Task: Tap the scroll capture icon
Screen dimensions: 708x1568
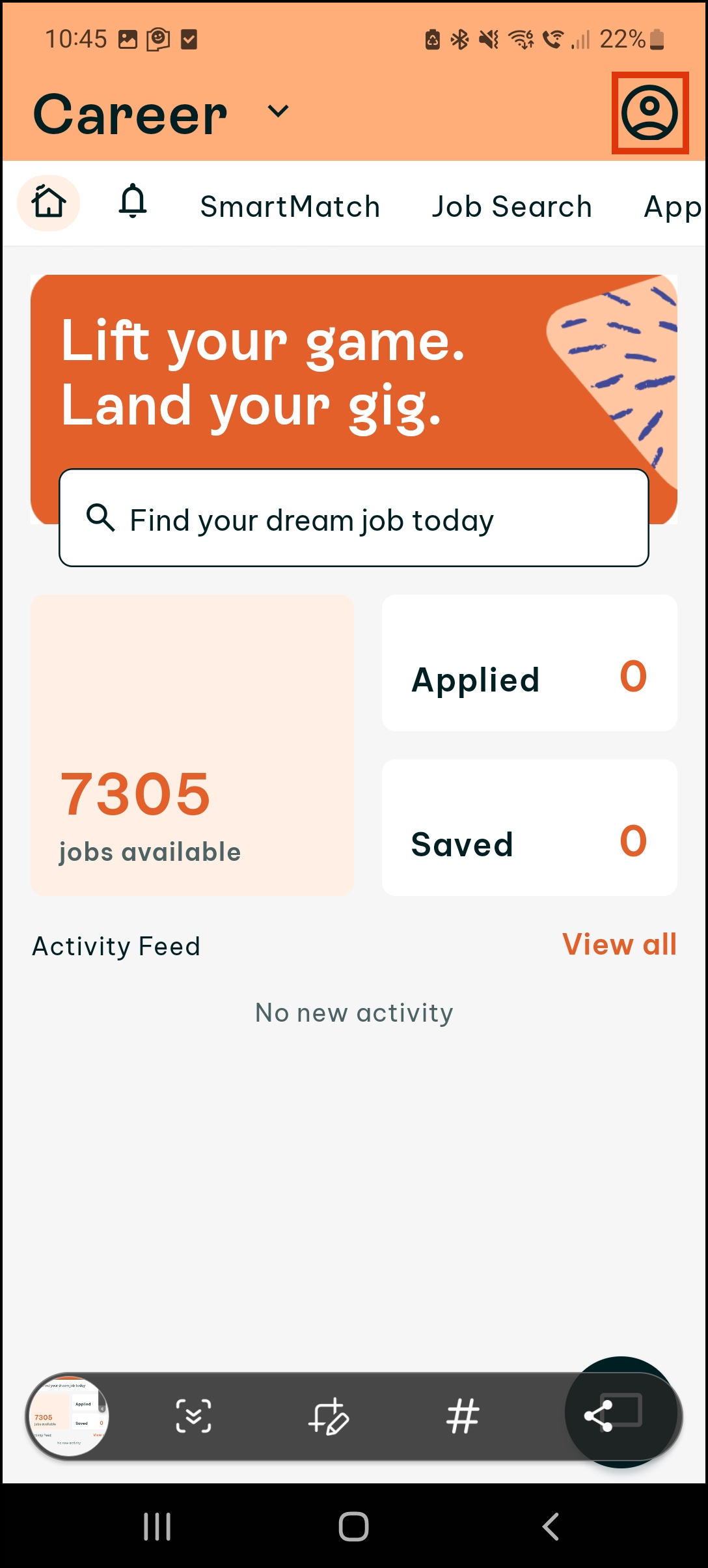Action: tap(193, 1416)
